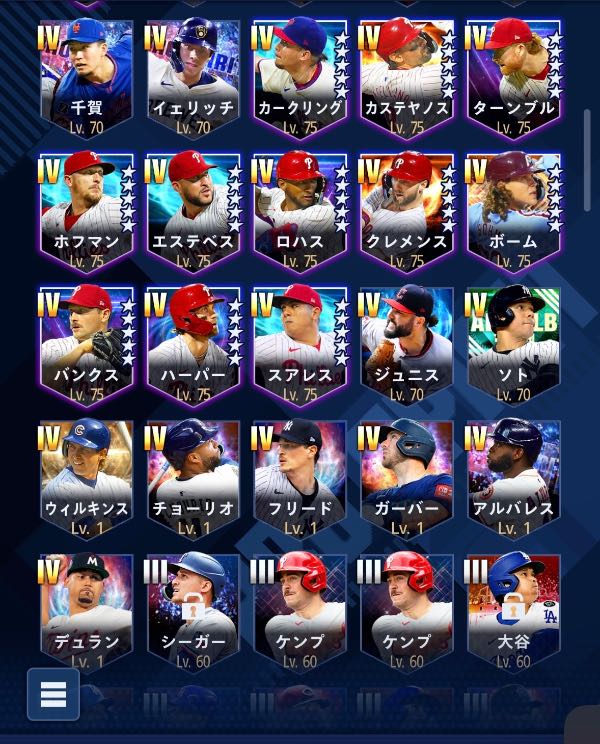Image resolution: width=600 pixels, height=744 pixels.
Task: Tap the アルバレス card
Action: [514, 480]
